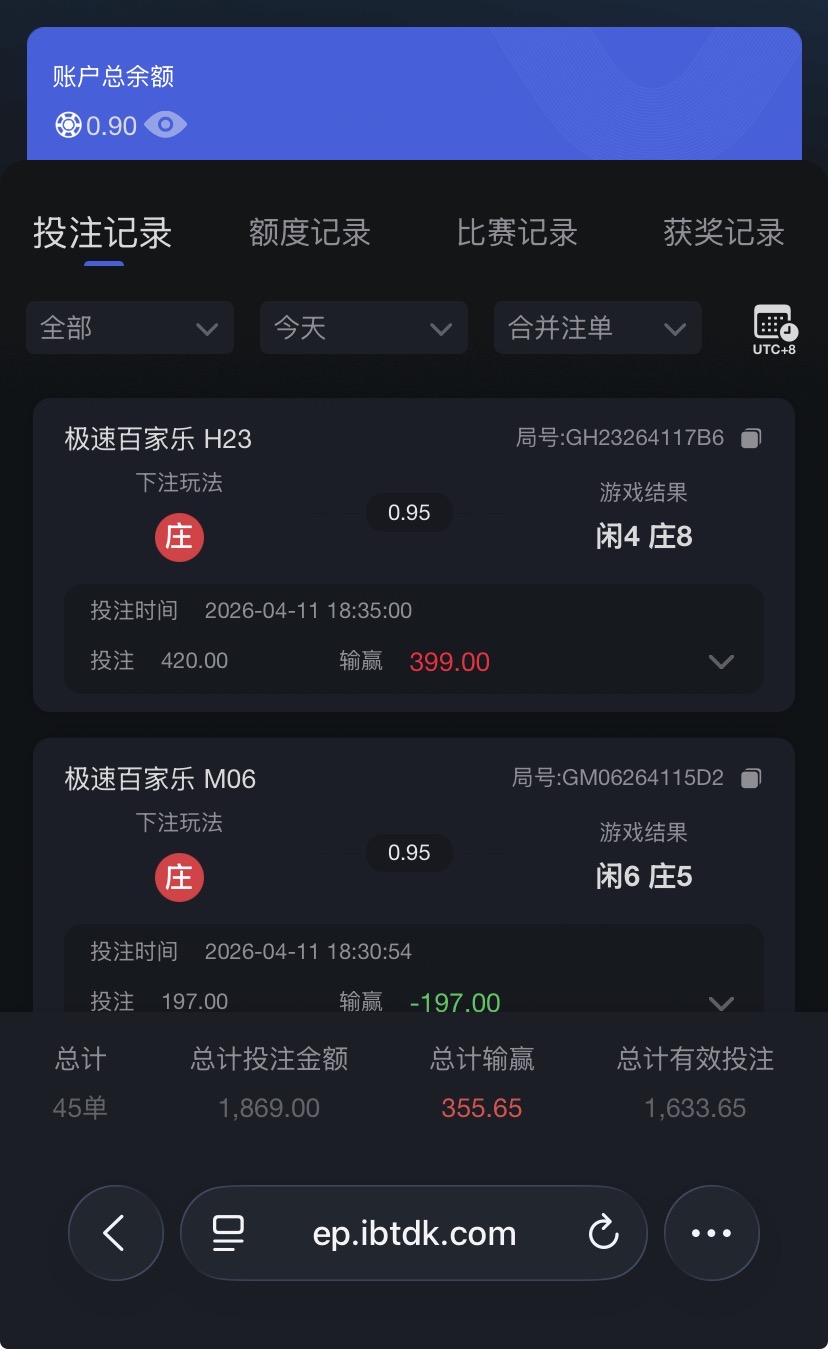Expand details of the 197.00 bet

[x=721, y=1002]
